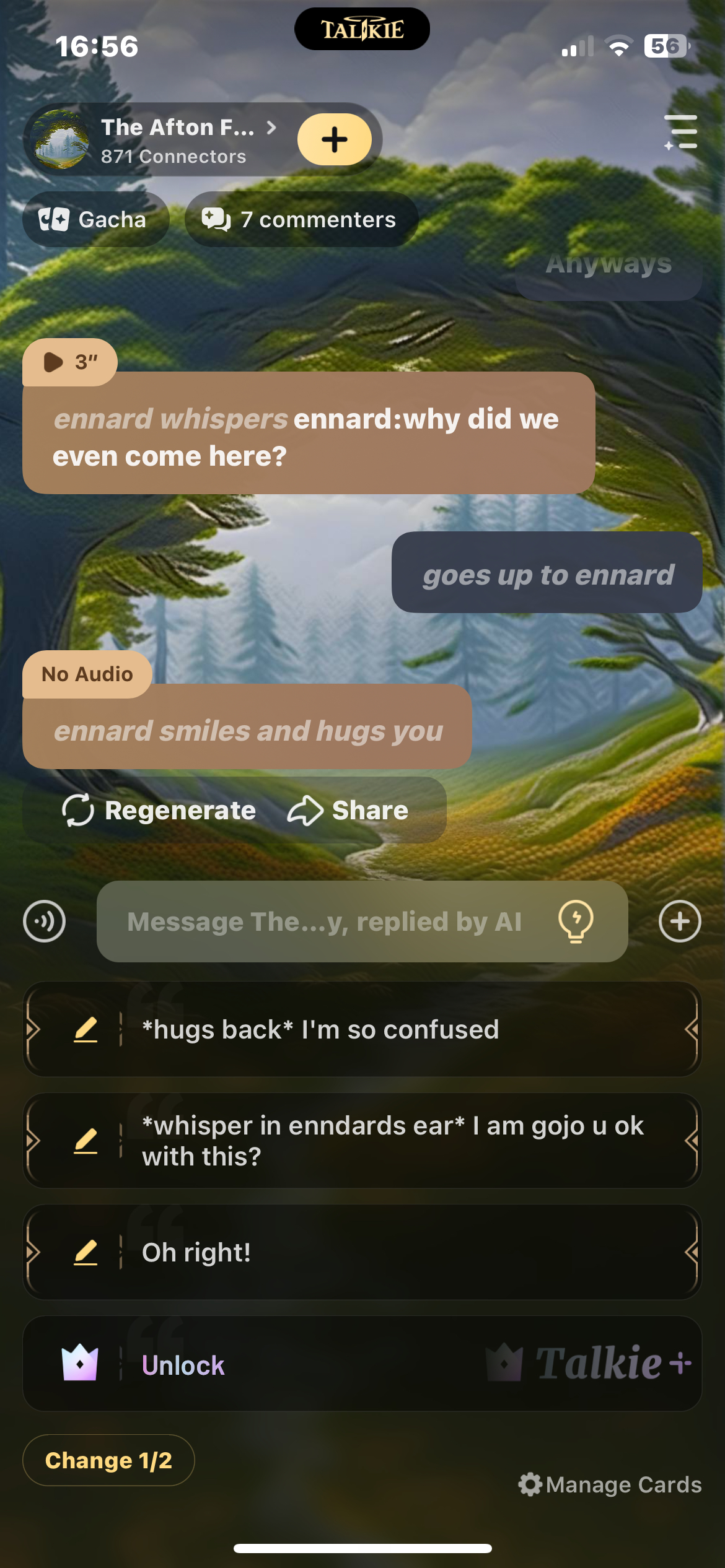Tap Change 1/2 for new suggestions

point(108,1460)
